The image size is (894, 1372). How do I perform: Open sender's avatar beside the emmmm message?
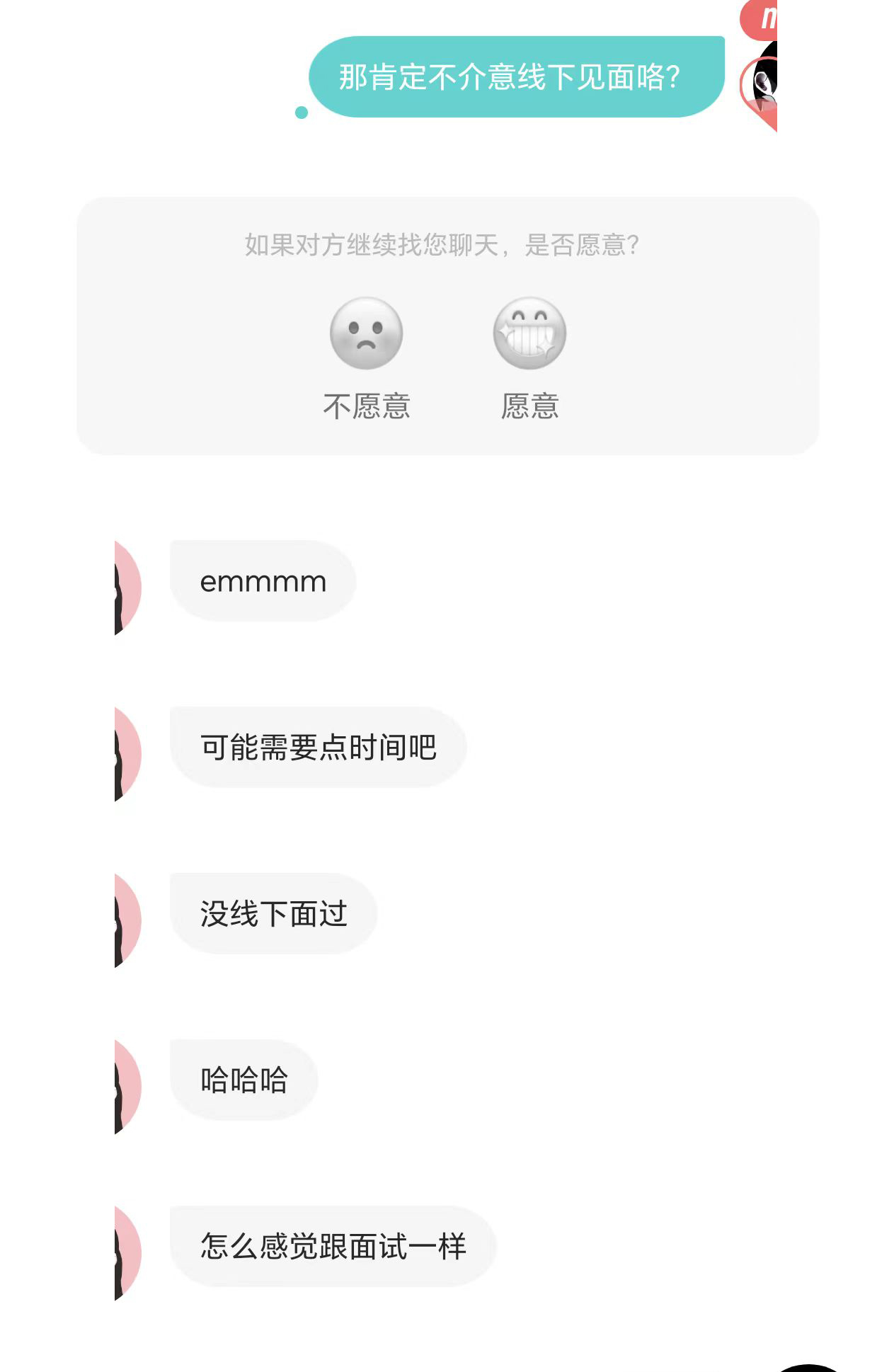coord(128,588)
